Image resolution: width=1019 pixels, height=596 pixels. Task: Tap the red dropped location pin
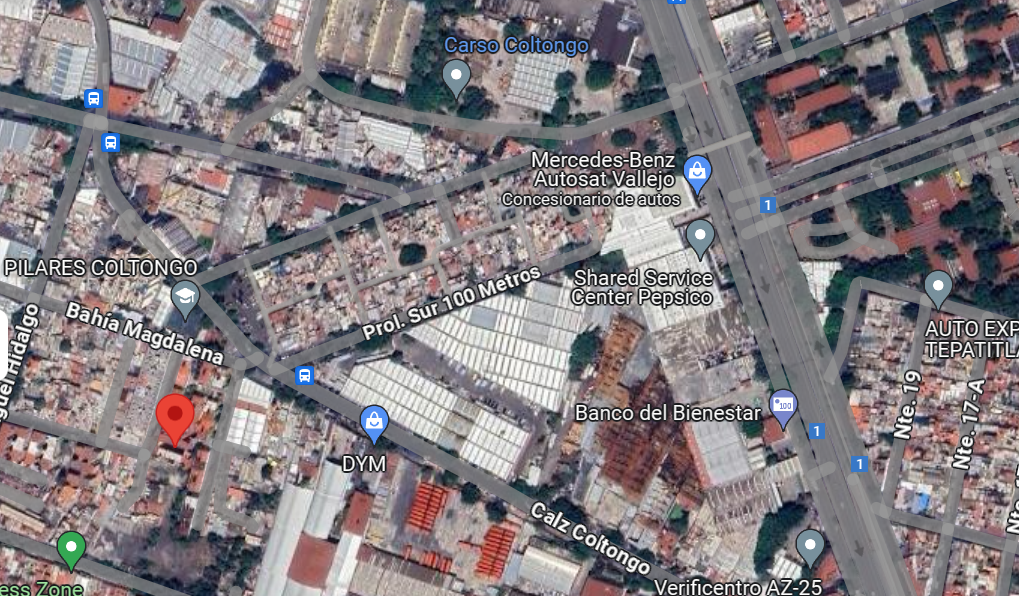point(175,419)
